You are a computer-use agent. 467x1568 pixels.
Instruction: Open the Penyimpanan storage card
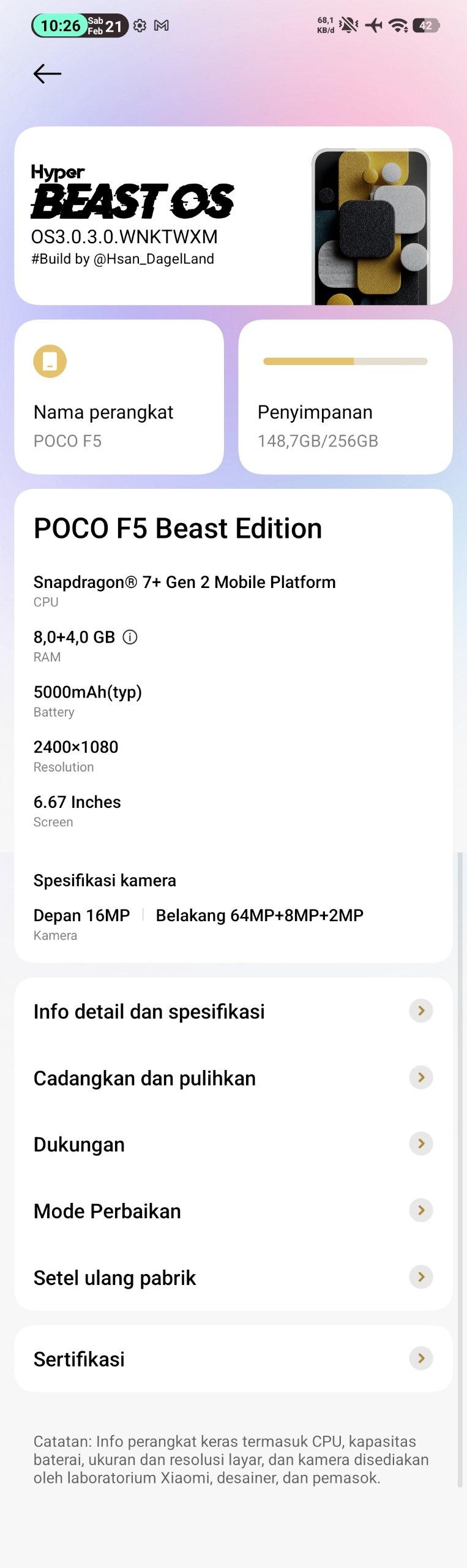[345, 397]
